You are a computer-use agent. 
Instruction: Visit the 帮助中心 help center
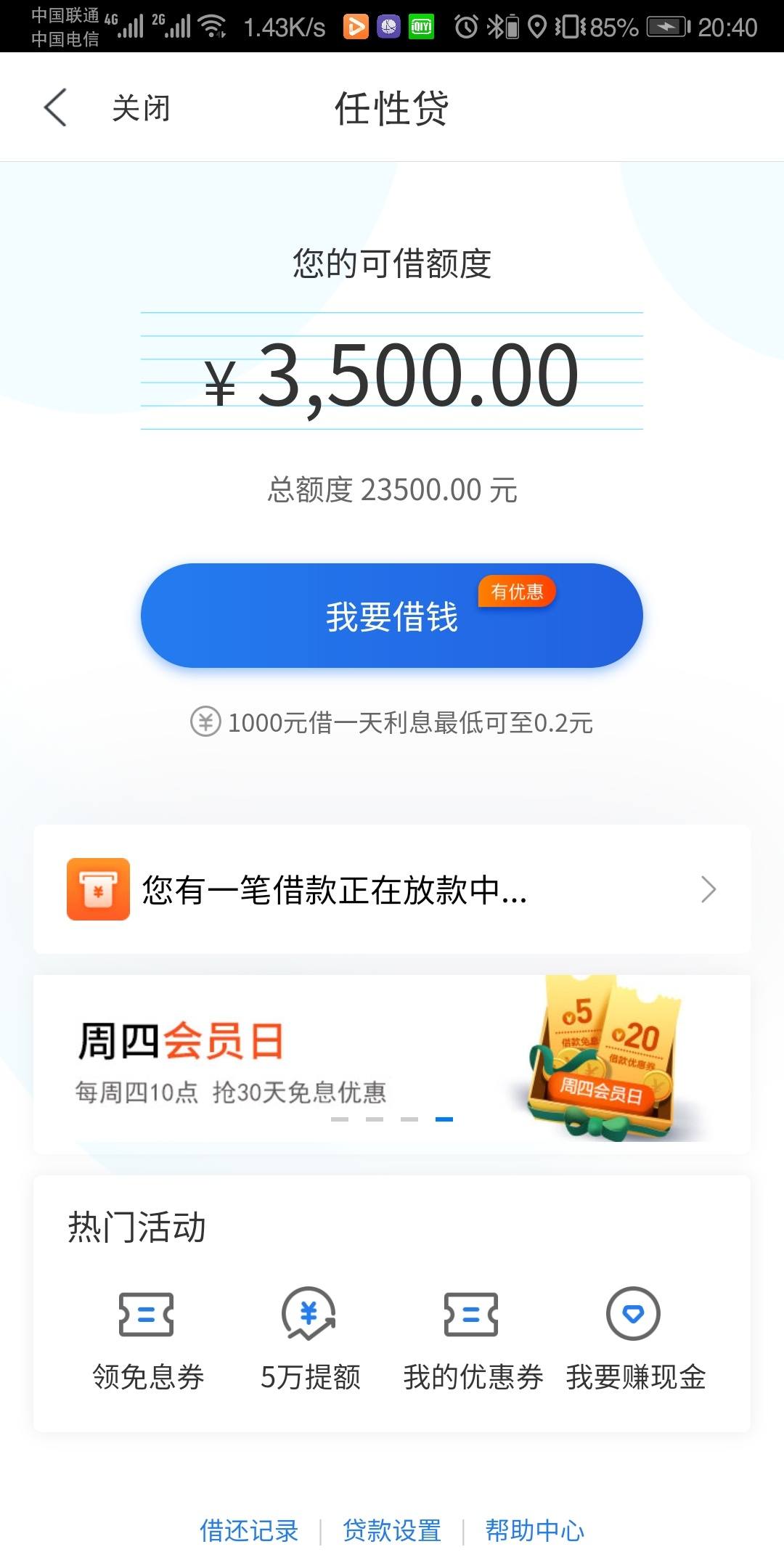(534, 1531)
